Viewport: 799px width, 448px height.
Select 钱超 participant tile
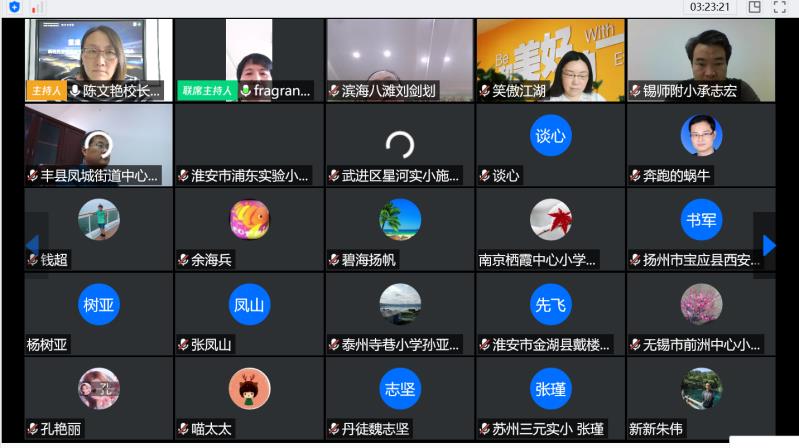tap(98, 229)
